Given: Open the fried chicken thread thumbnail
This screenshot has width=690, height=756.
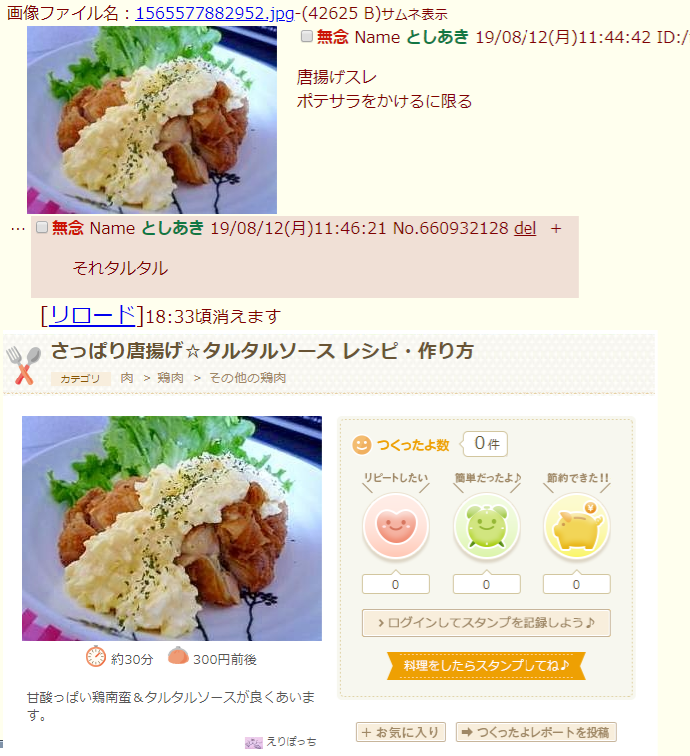Looking at the screenshot, I should pyautogui.click(x=152, y=119).
